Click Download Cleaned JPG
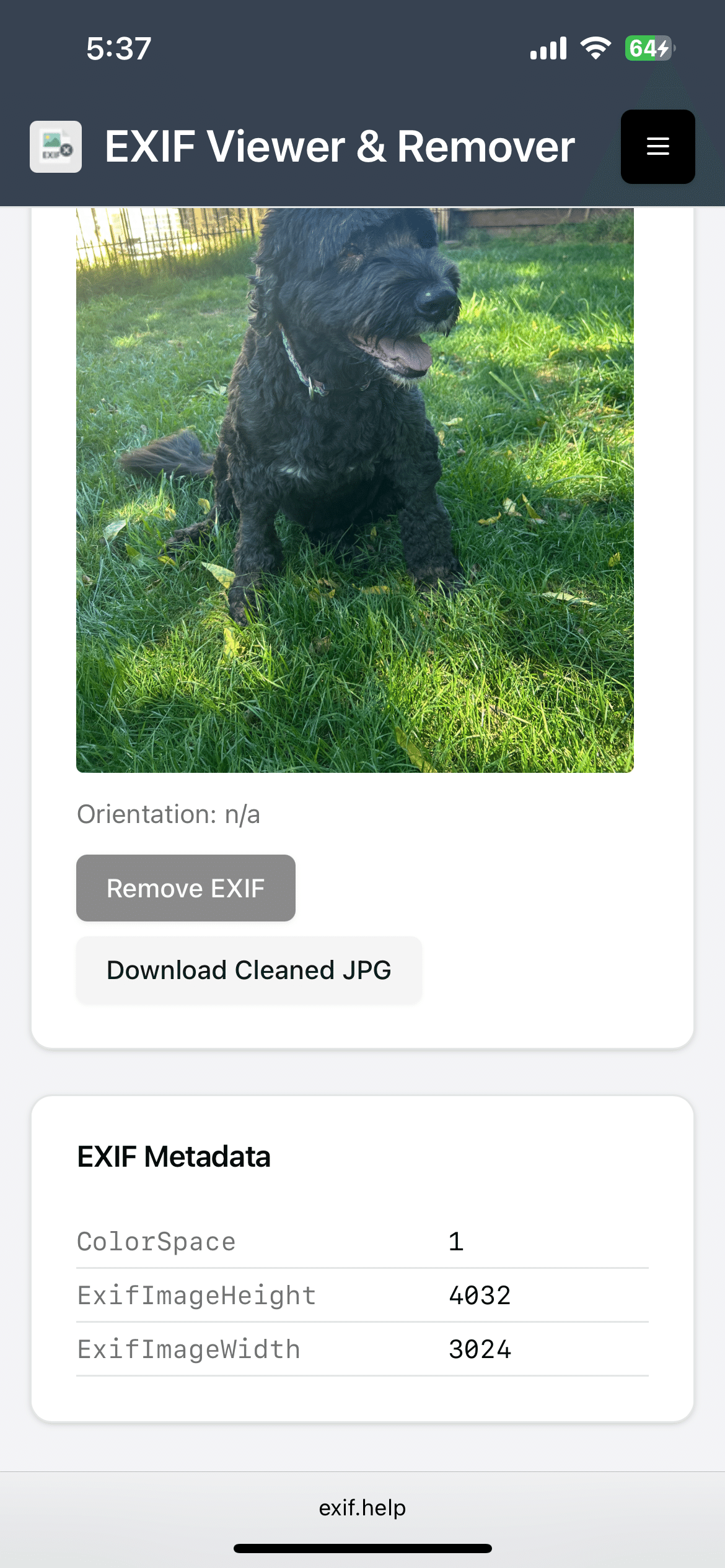 pyautogui.click(x=248, y=970)
